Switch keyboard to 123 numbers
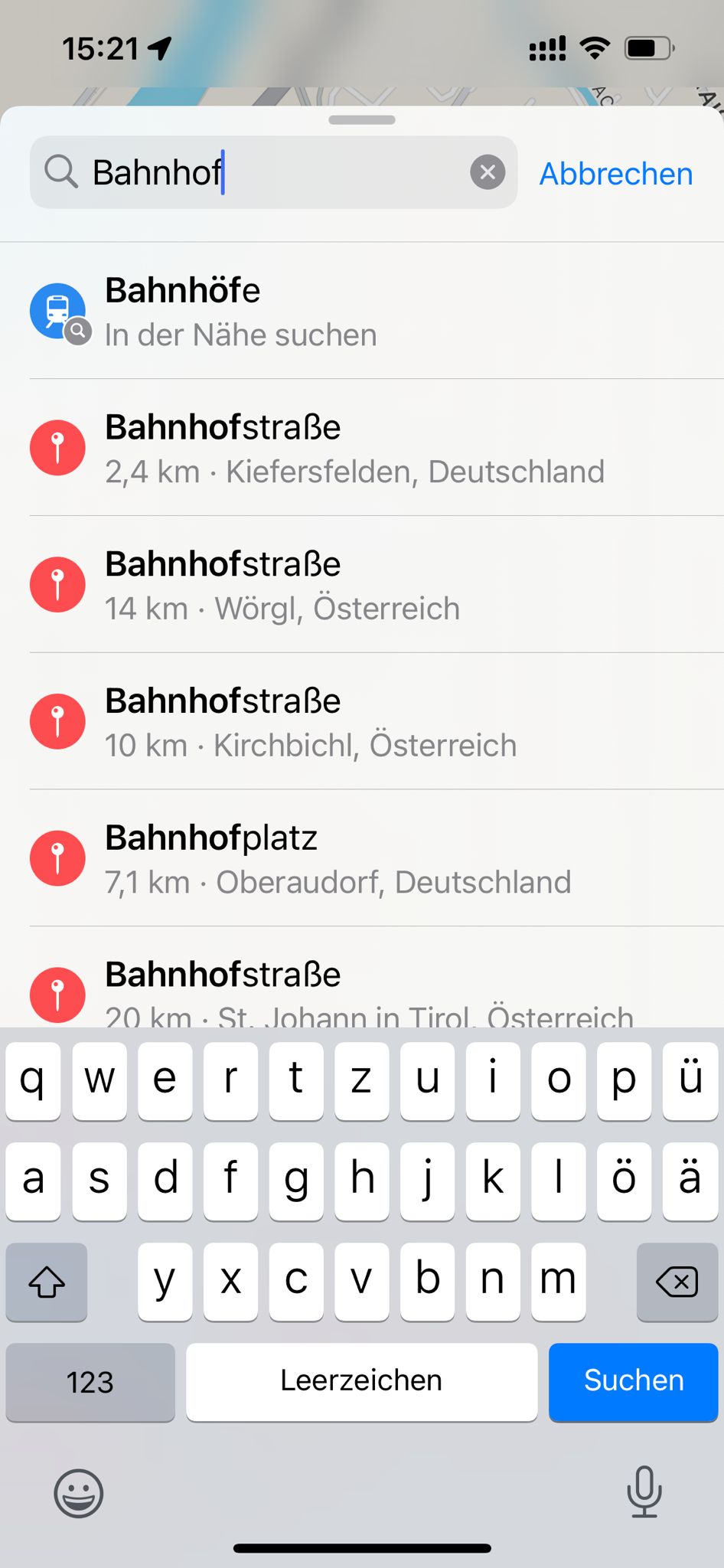Image resolution: width=724 pixels, height=1568 pixels. click(90, 1382)
